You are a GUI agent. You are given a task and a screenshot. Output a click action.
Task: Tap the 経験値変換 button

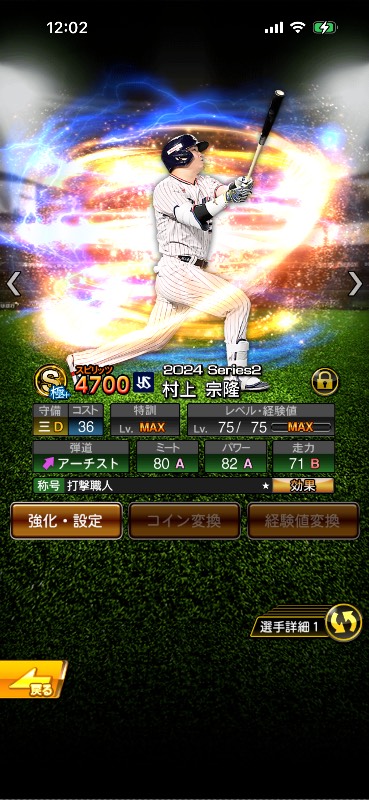[303, 521]
